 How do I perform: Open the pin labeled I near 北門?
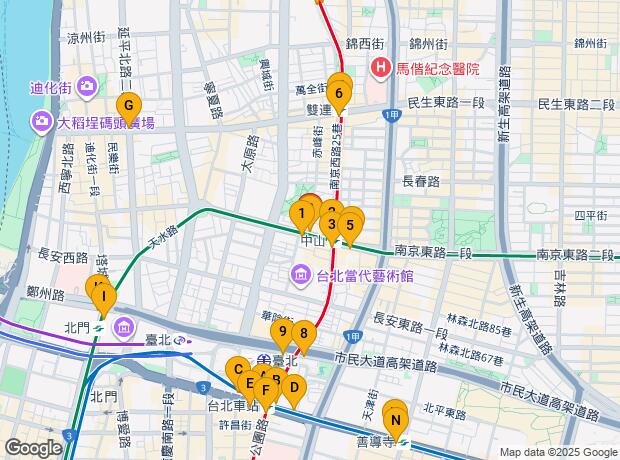pyautogui.click(x=104, y=296)
